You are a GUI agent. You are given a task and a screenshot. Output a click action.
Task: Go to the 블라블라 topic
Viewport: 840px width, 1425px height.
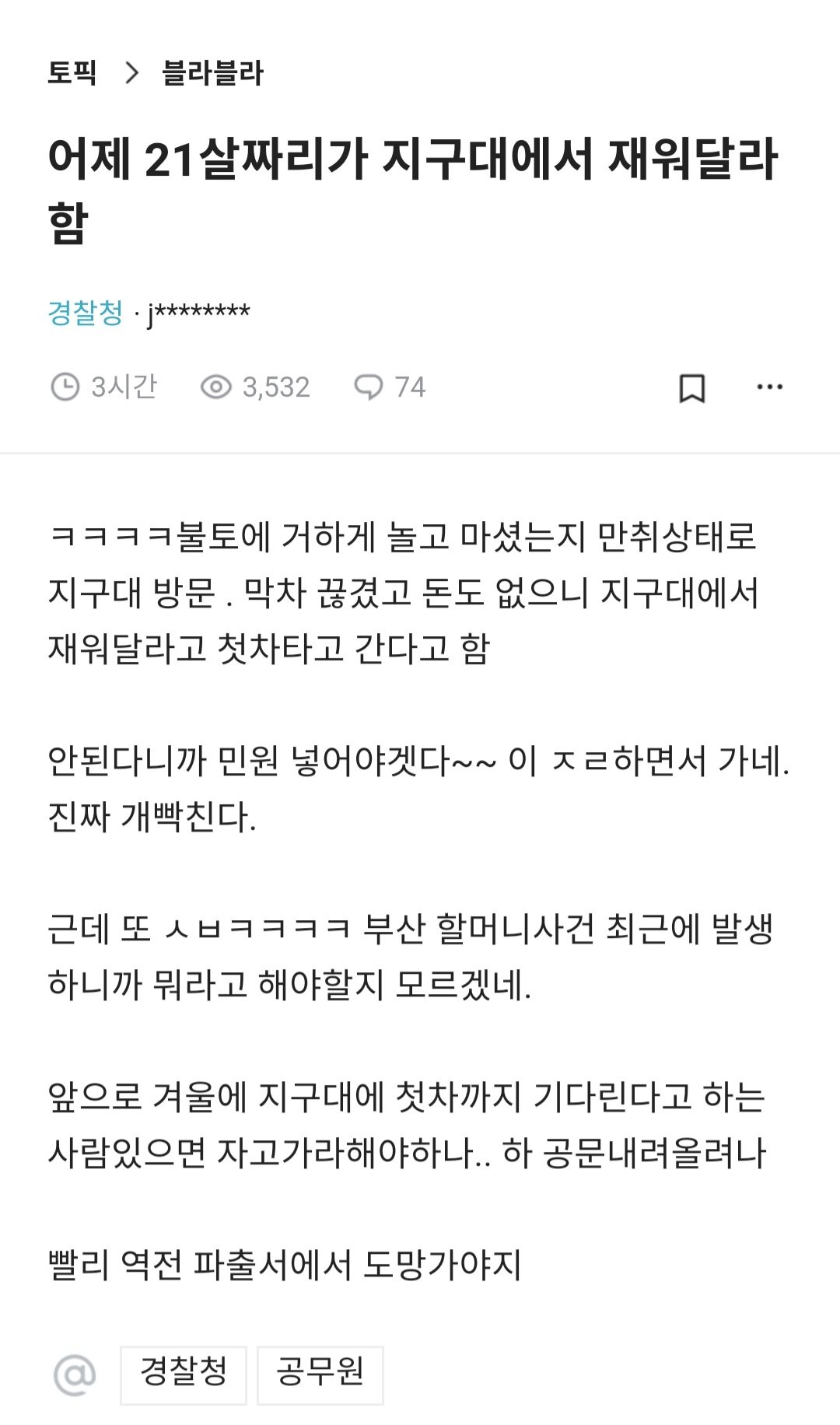click(x=212, y=73)
